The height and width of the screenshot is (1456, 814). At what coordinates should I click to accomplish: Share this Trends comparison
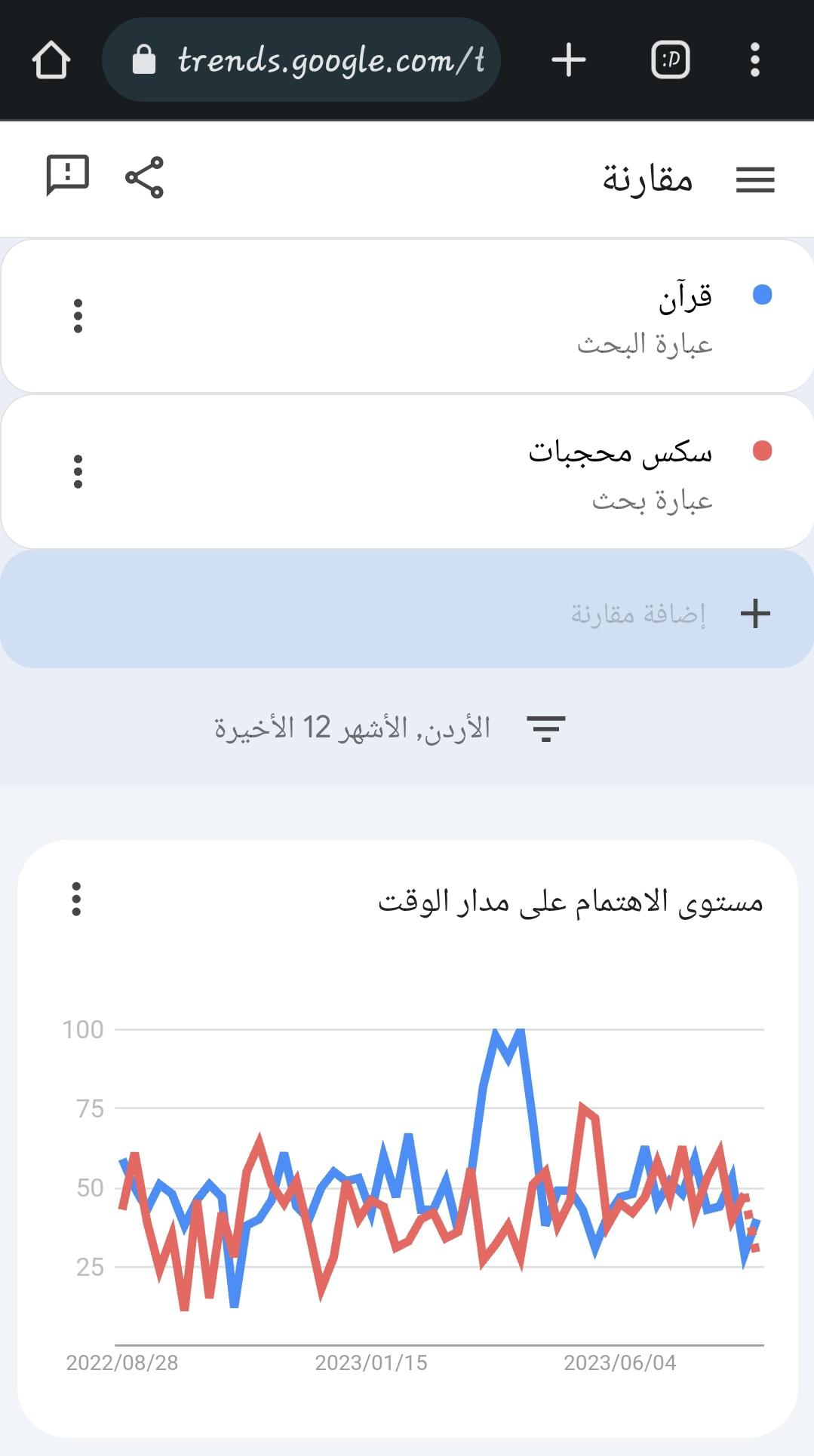point(144,178)
